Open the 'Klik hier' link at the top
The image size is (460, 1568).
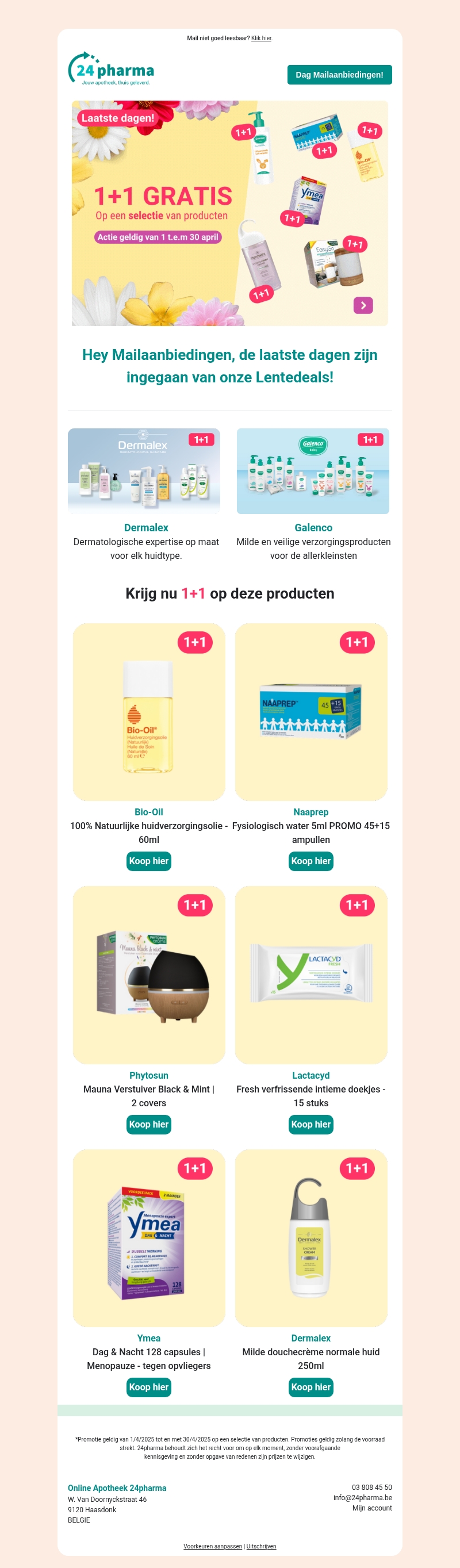point(261,39)
